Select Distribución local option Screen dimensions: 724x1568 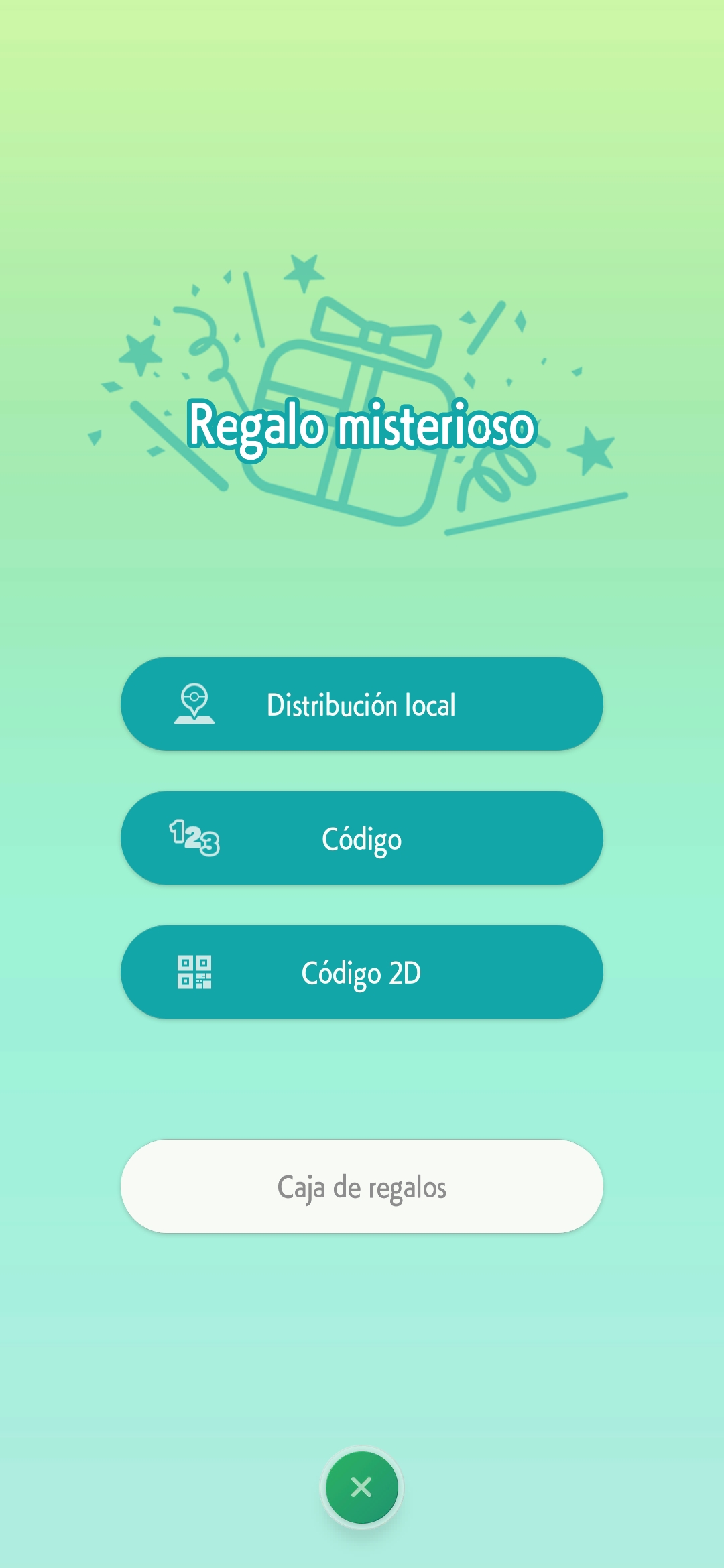(x=362, y=704)
